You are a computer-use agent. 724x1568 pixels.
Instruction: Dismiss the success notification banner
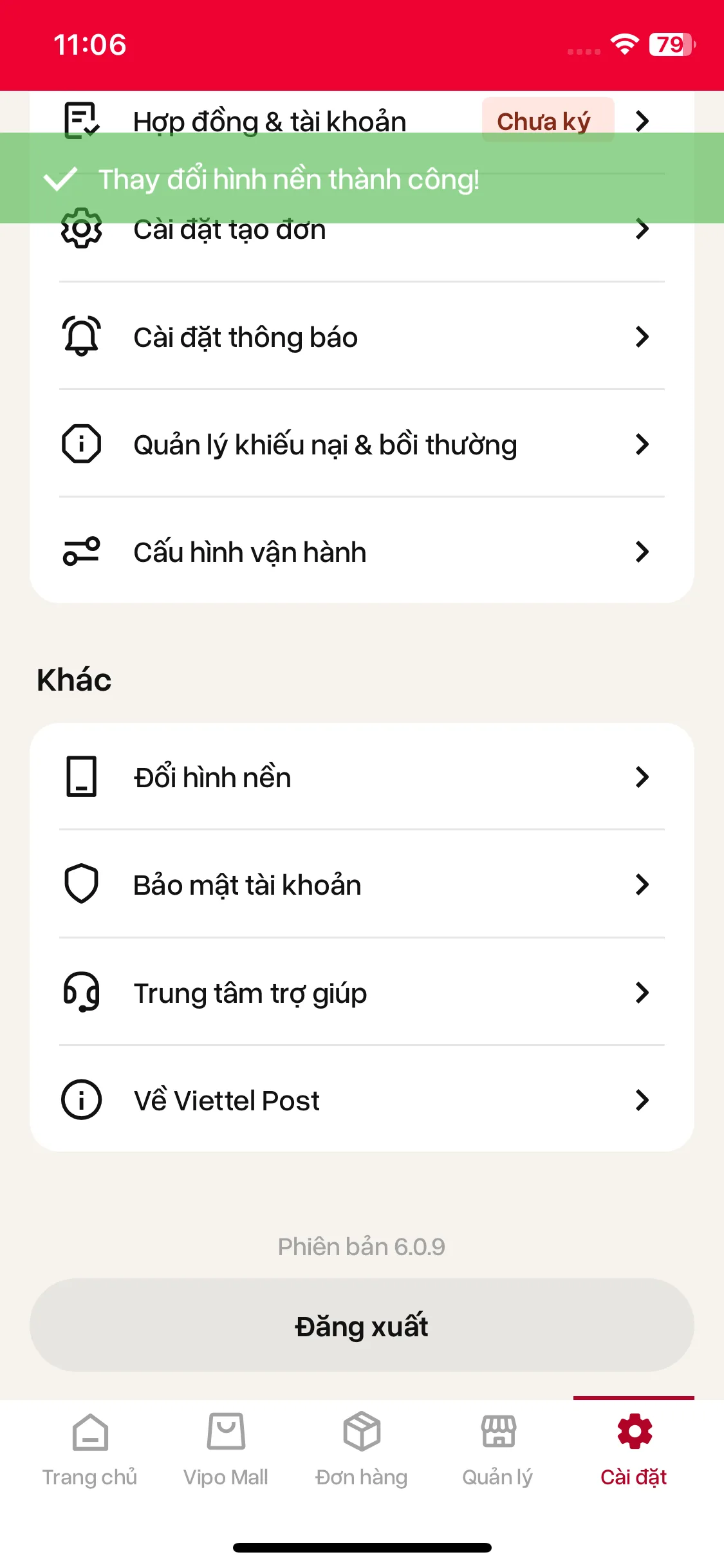(x=362, y=179)
